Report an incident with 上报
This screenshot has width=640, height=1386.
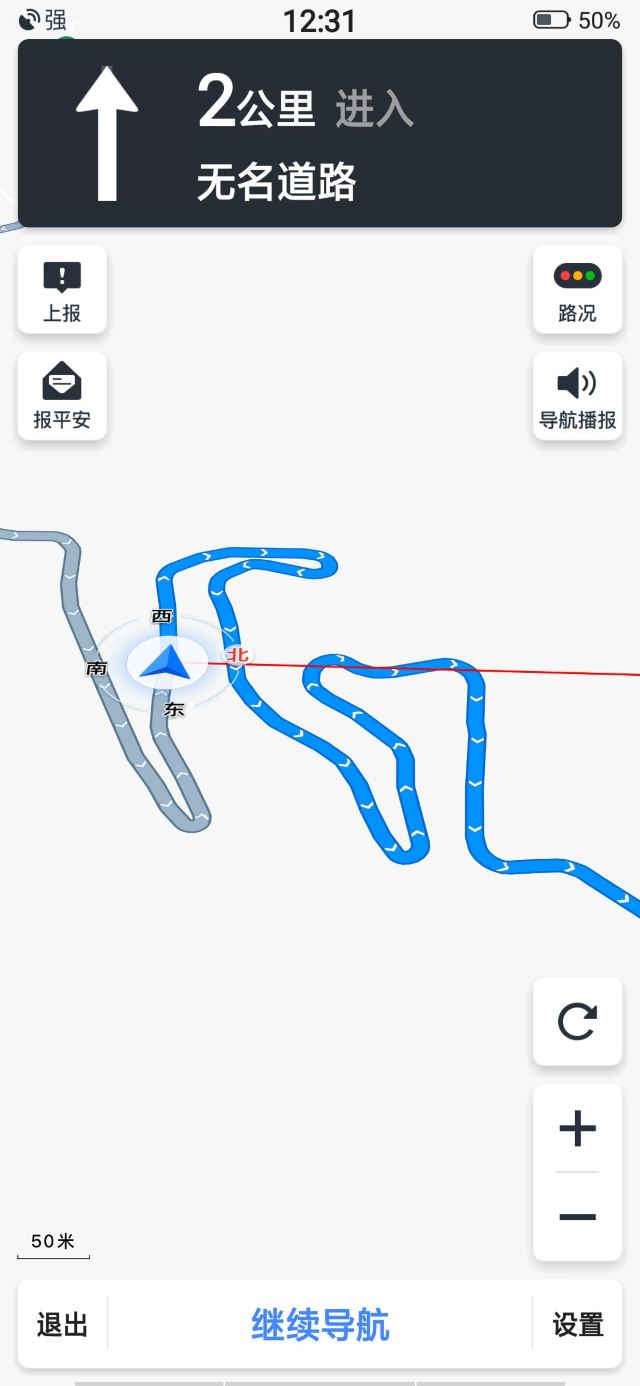click(62, 290)
